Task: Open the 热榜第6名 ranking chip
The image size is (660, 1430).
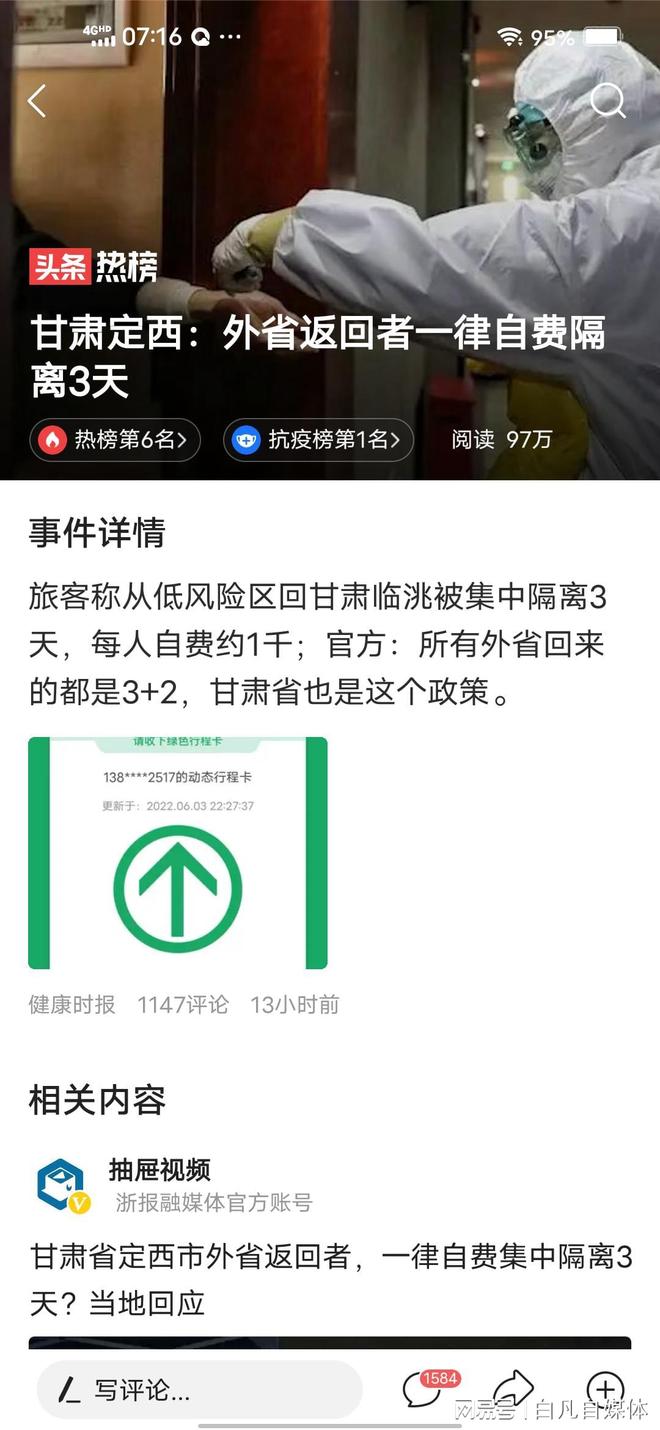Action: tap(115, 439)
